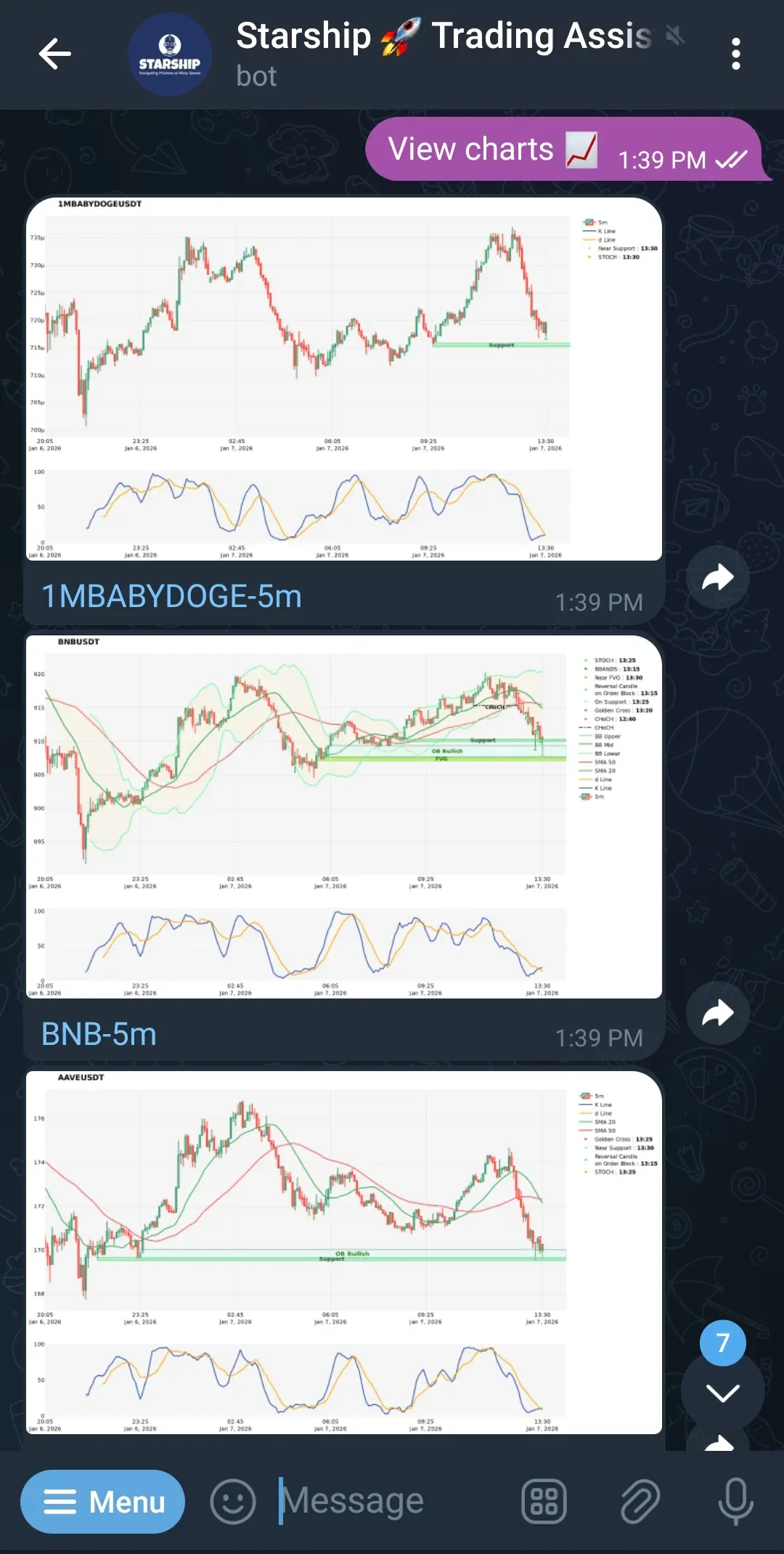Viewport: 784px width, 1554px height.
Task: Open the 1MBABYDOGEUSDT chart image
Action: [343, 378]
